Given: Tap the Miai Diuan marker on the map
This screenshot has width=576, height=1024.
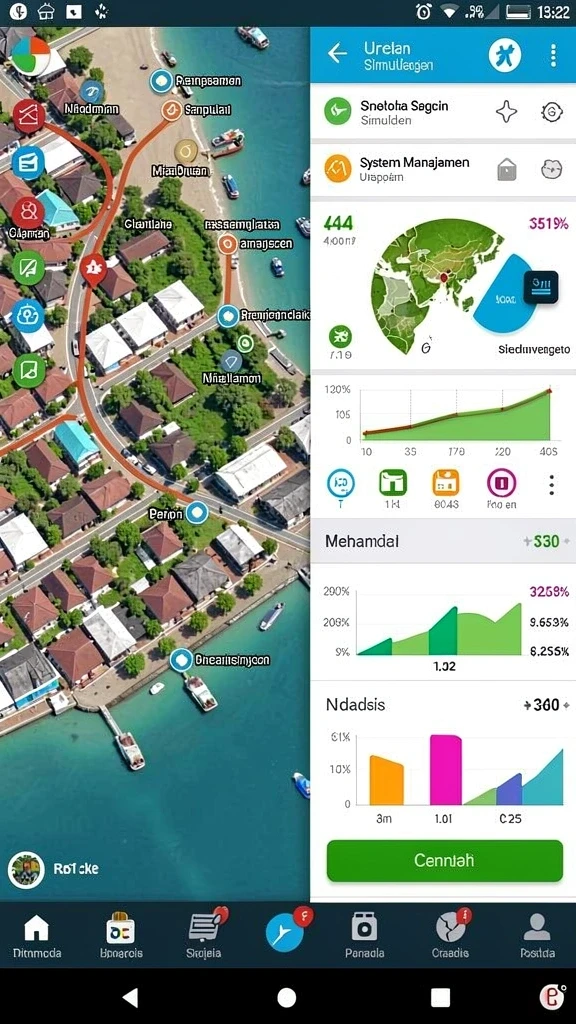Looking at the screenshot, I should click(185, 152).
